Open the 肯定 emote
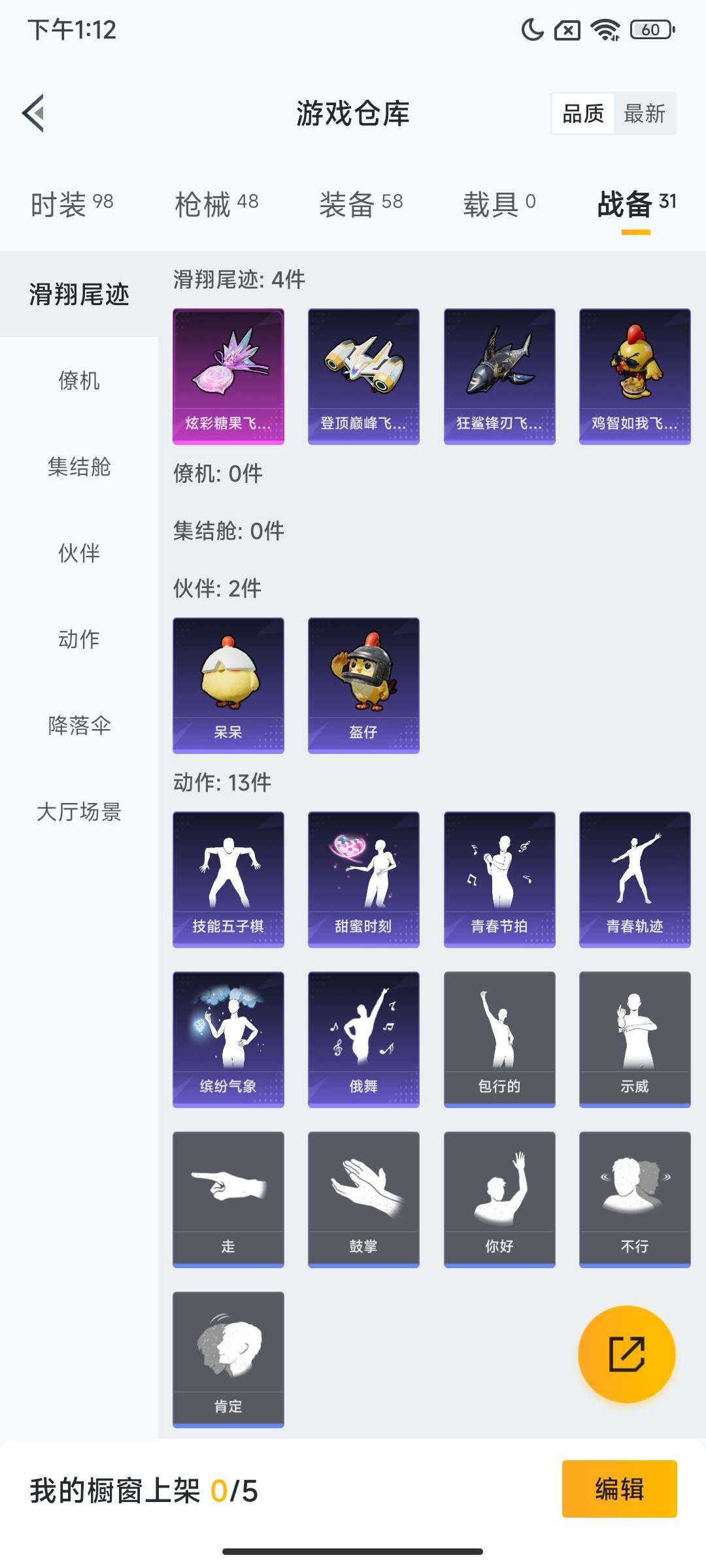 coord(228,1359)
